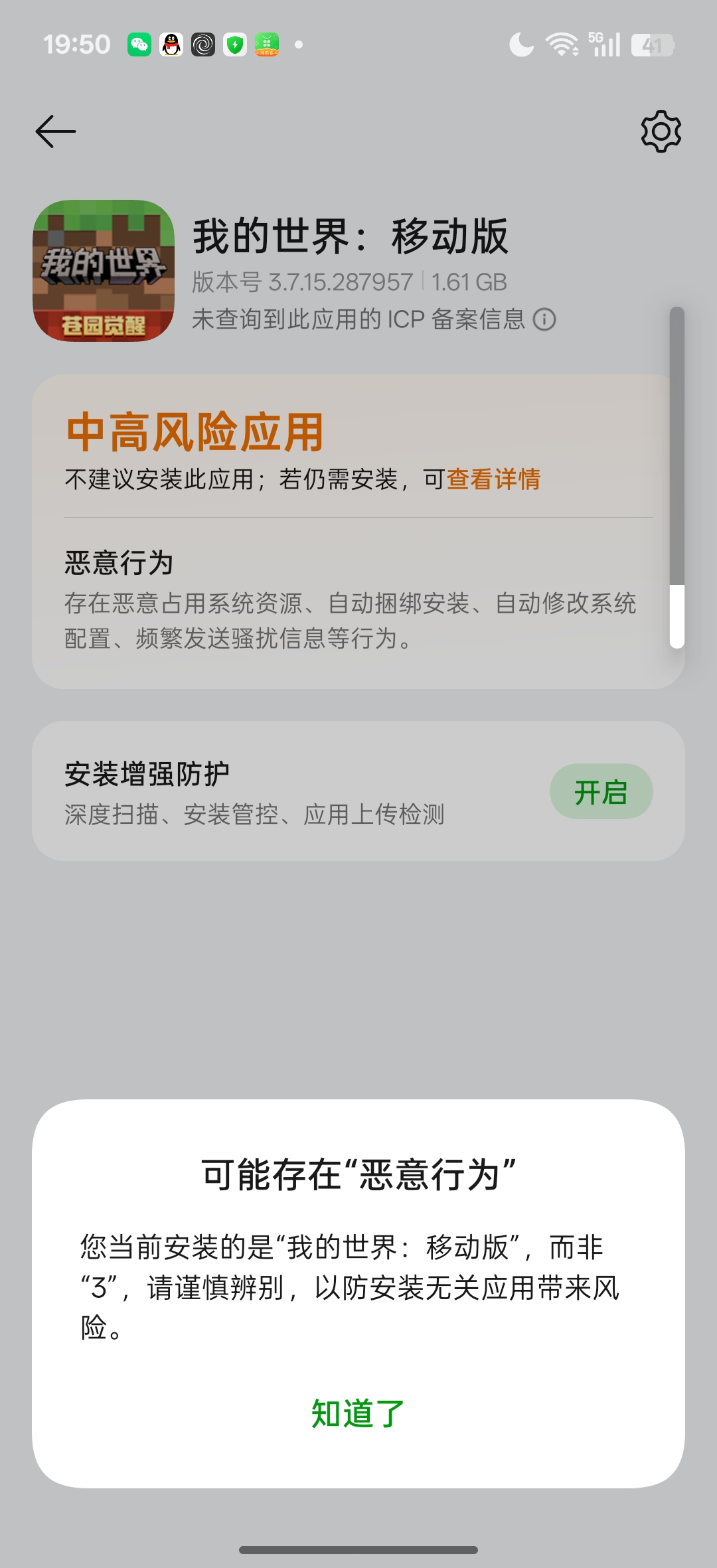717x1568 pixels.
Task: Open the 查看详情 link
Action: 493,479
